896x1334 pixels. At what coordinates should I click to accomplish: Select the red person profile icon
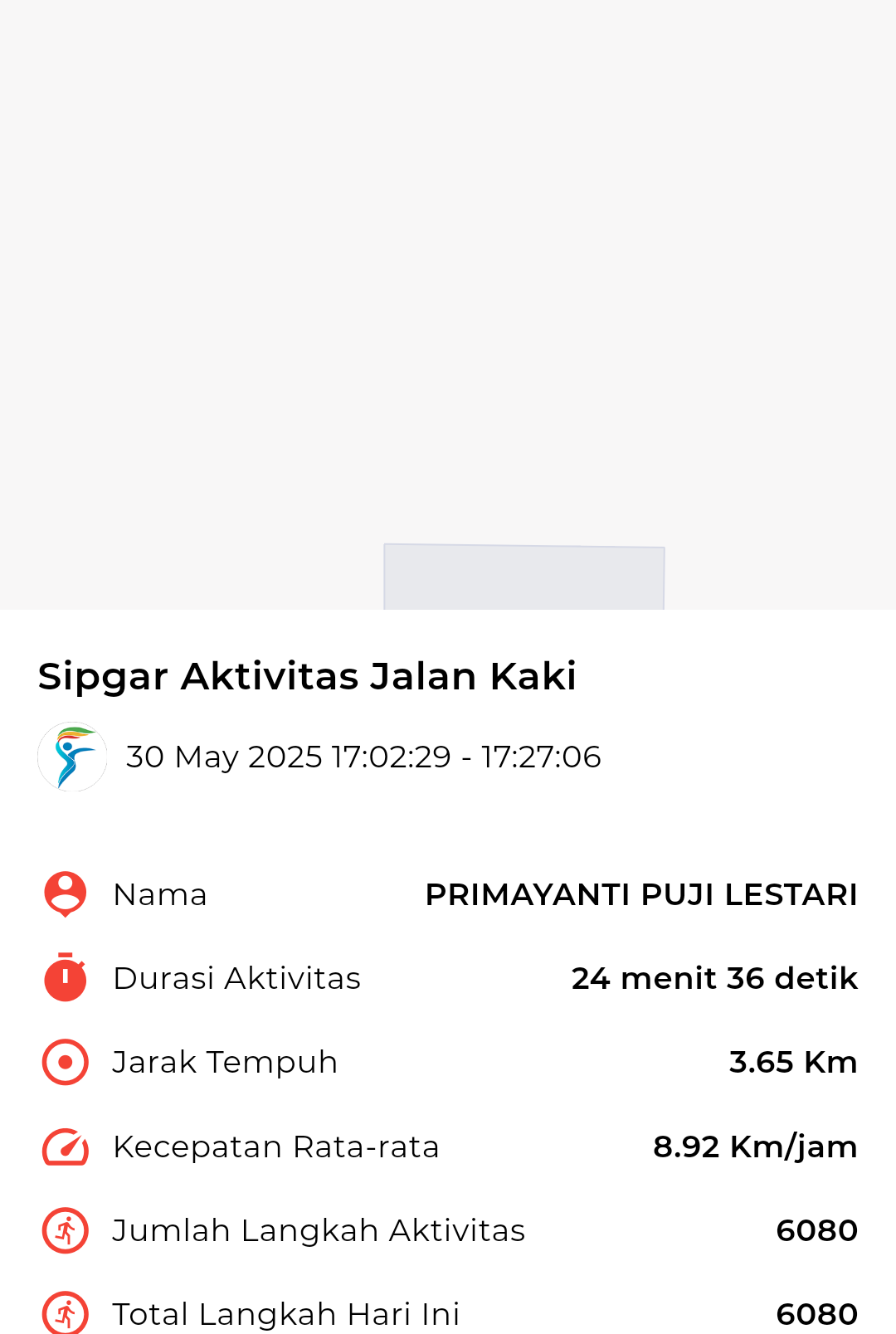pyautogui.click(x=65, y=893)
